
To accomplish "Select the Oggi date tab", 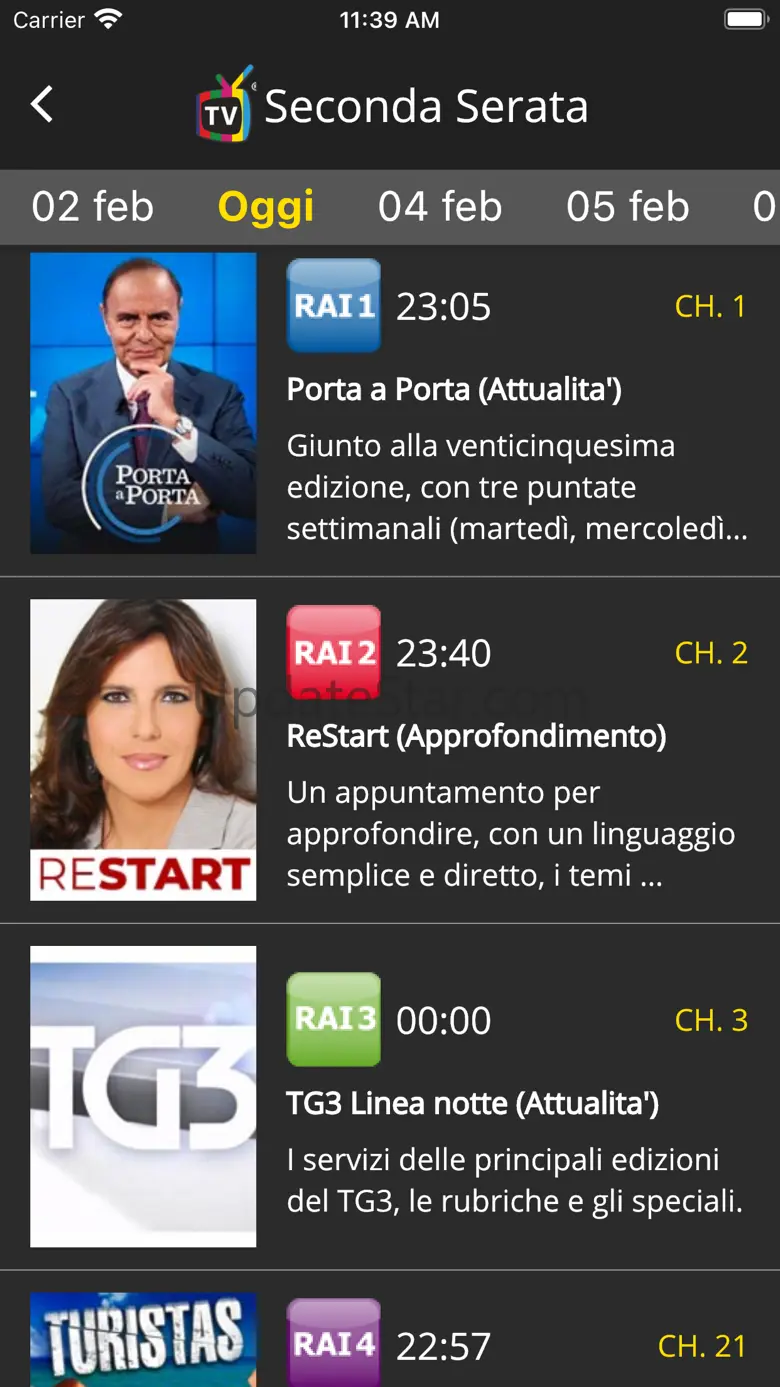I will [266, 207].
